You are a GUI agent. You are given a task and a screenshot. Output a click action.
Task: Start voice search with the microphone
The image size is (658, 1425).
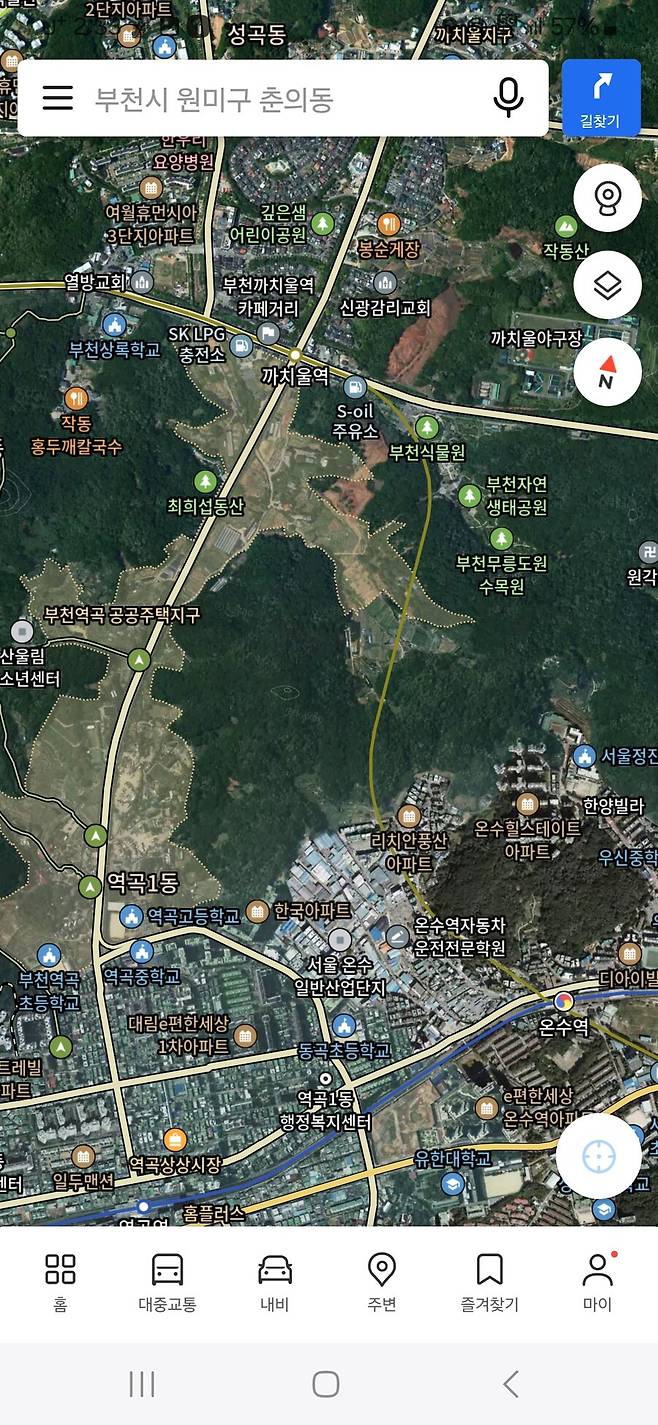pyautogui.click(x=508, y=98)
